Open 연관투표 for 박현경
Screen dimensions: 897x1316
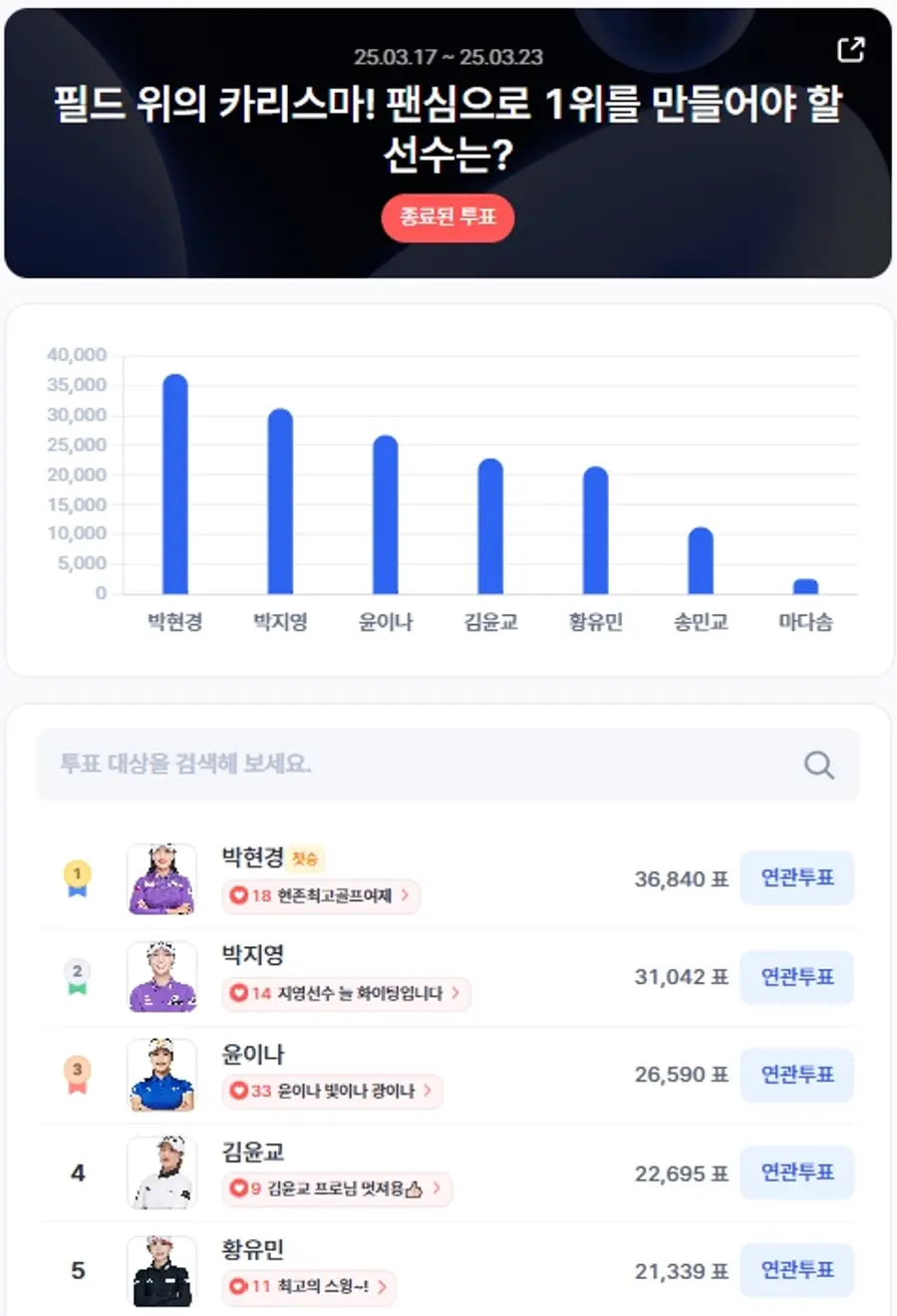(796, 878)
